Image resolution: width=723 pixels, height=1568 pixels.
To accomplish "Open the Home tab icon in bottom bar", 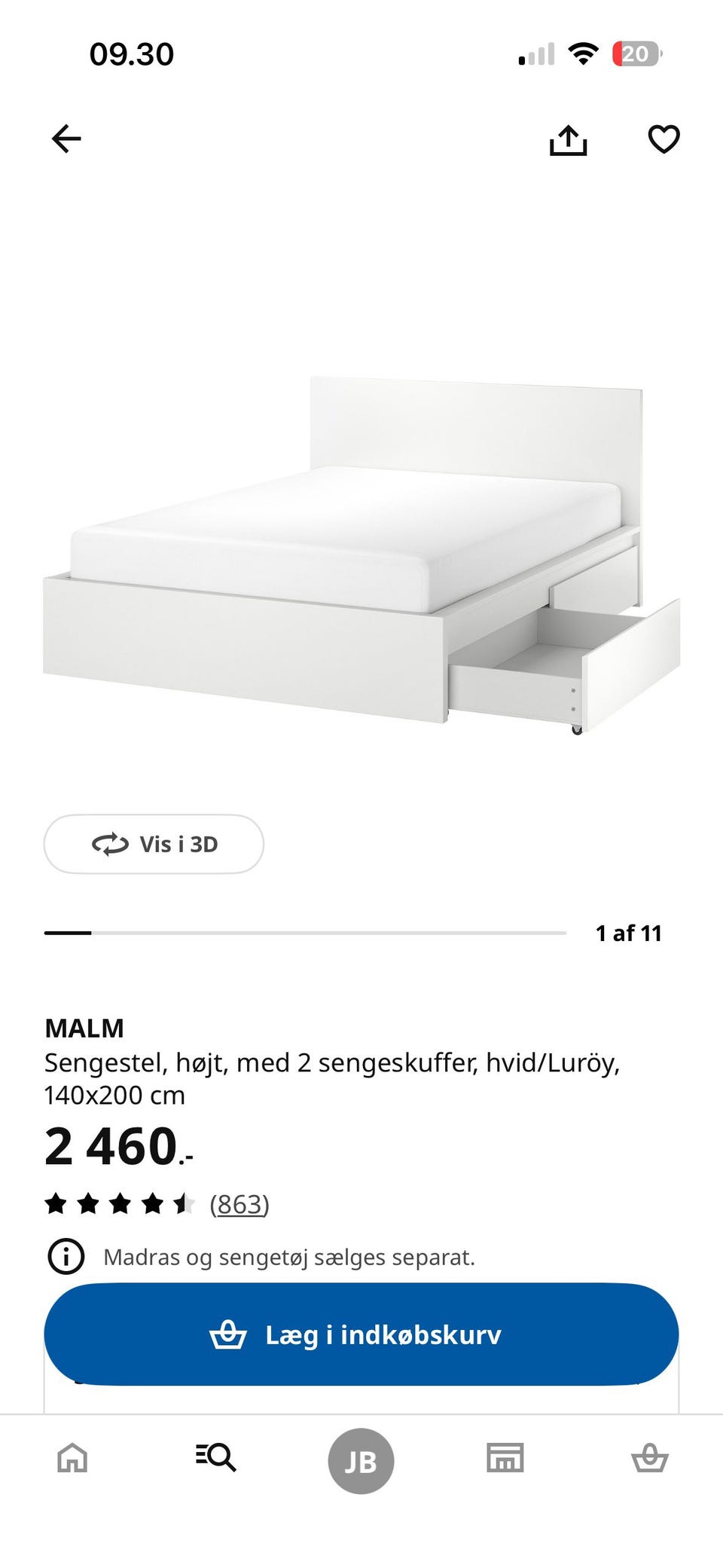I will tap(72, 1459).
